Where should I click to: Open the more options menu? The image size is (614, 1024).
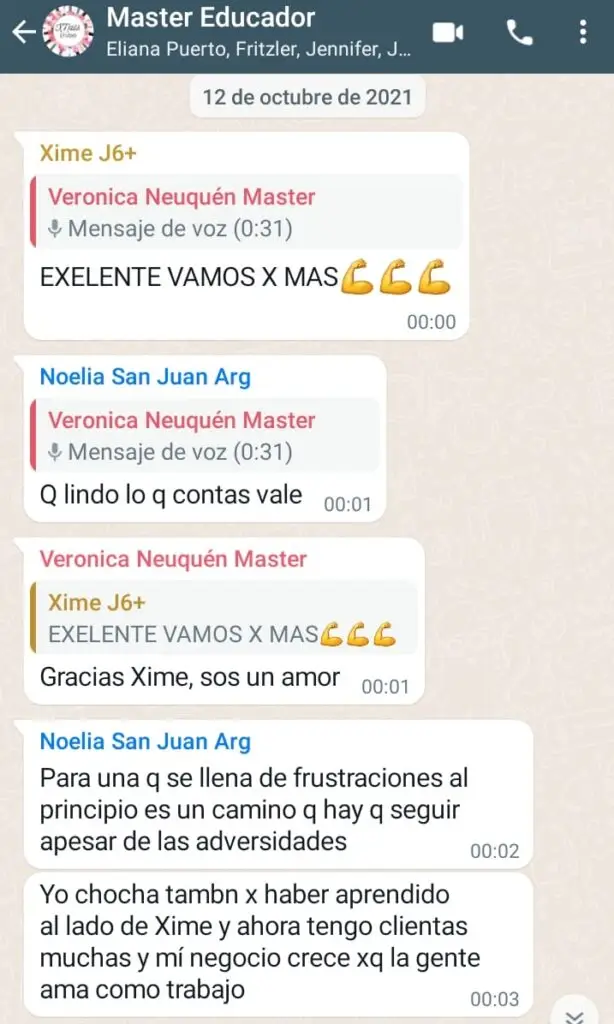point(584,33)
